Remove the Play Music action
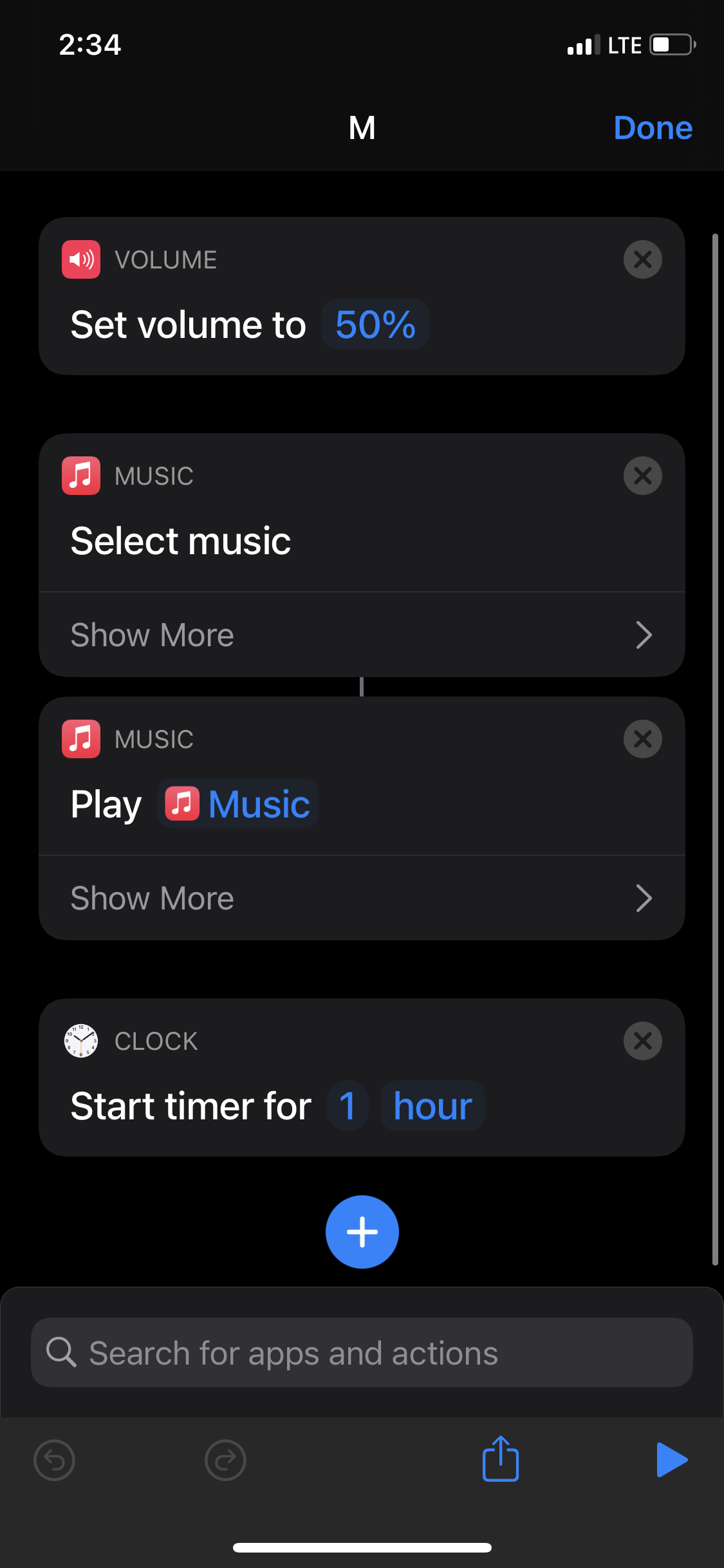Viewport: 724px width, 1568px height. (642, 739)
